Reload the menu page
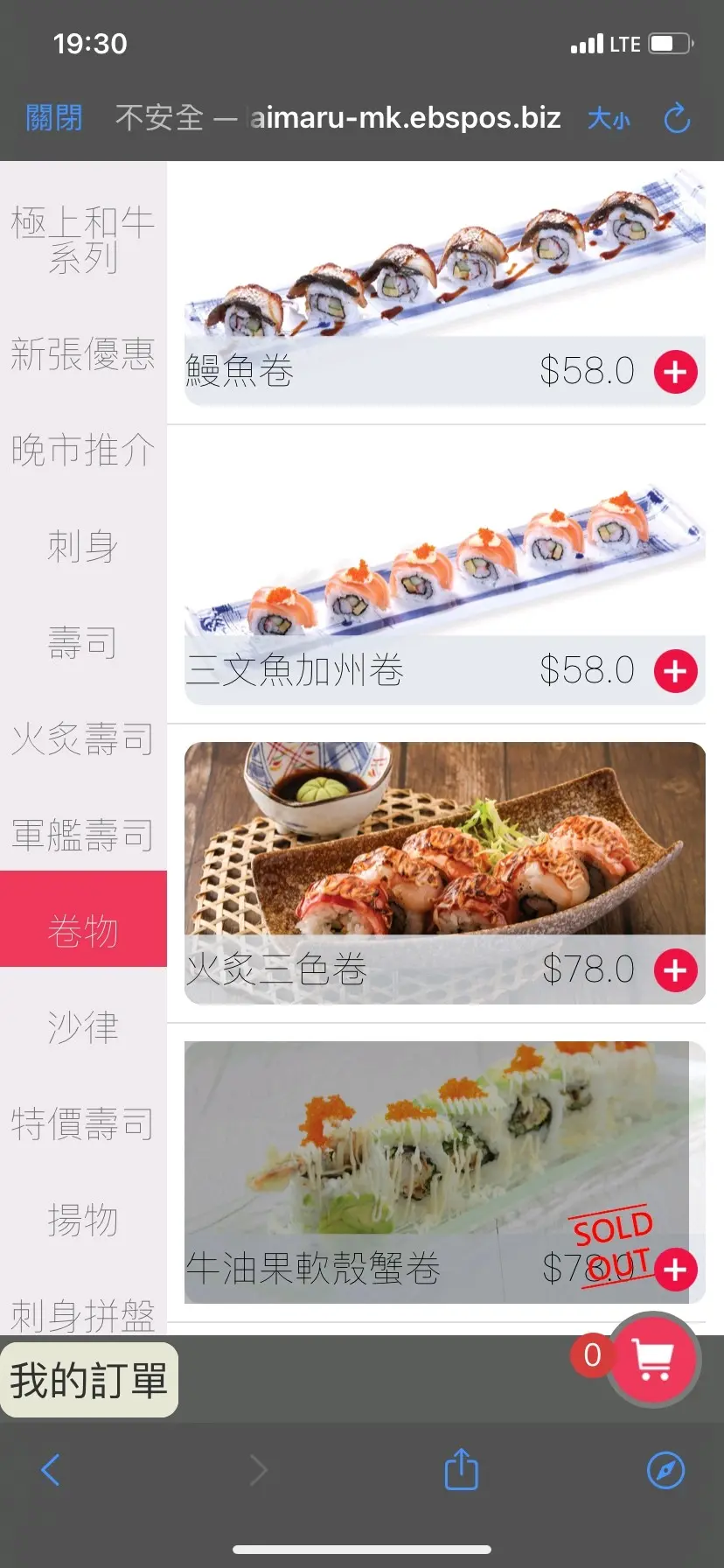 677,118
